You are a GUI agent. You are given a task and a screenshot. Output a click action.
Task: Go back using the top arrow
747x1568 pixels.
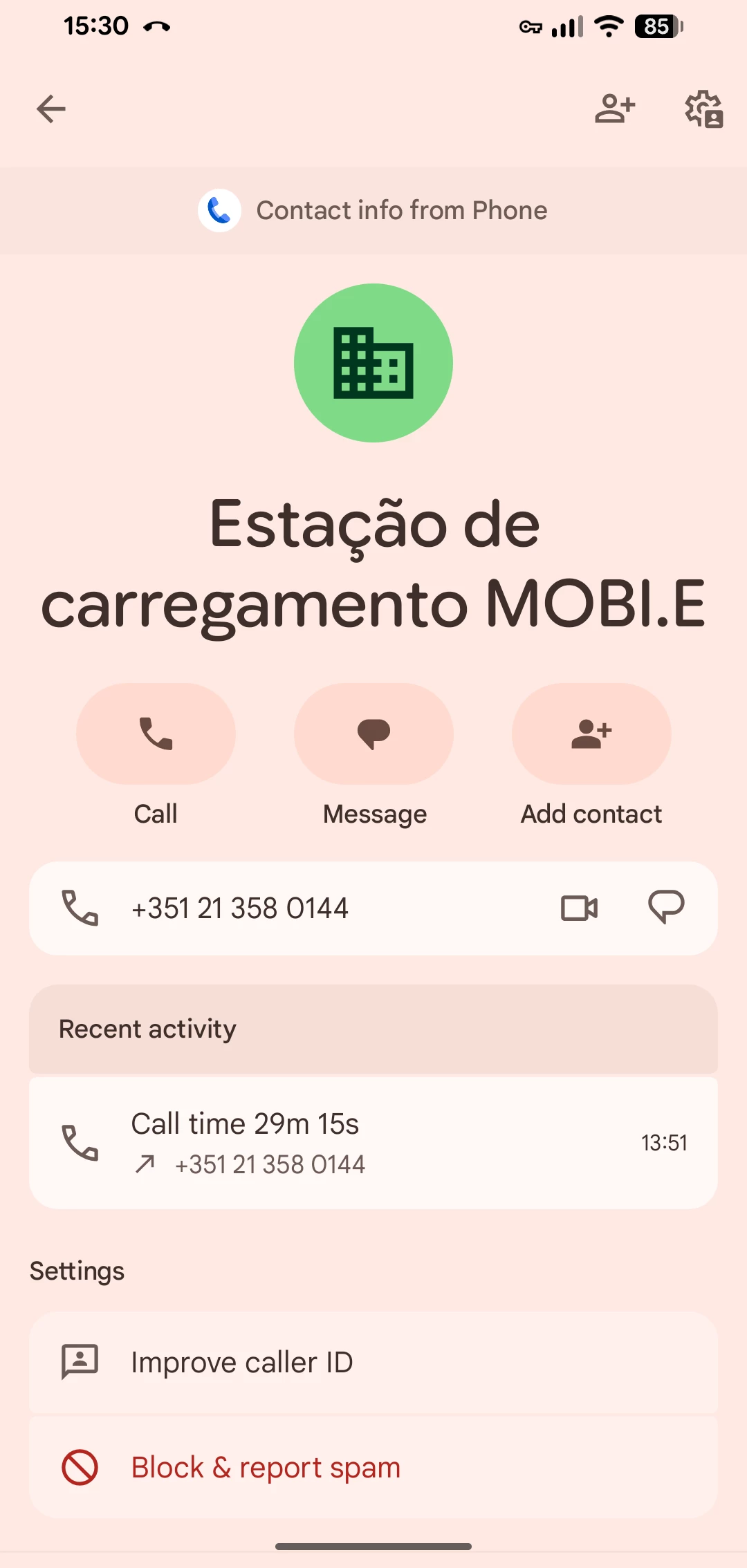tap(51, 109)
